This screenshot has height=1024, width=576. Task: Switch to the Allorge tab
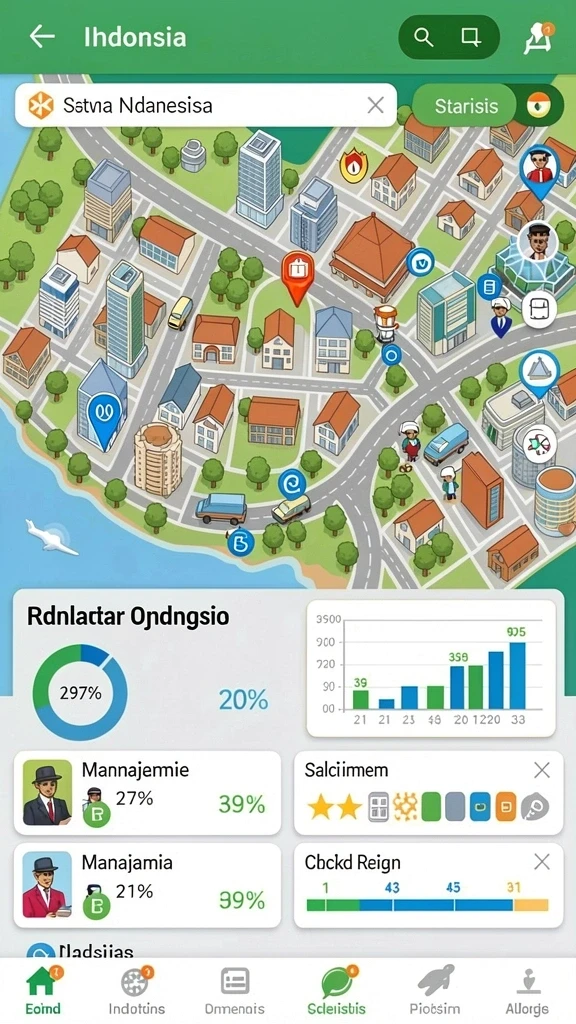527,990
